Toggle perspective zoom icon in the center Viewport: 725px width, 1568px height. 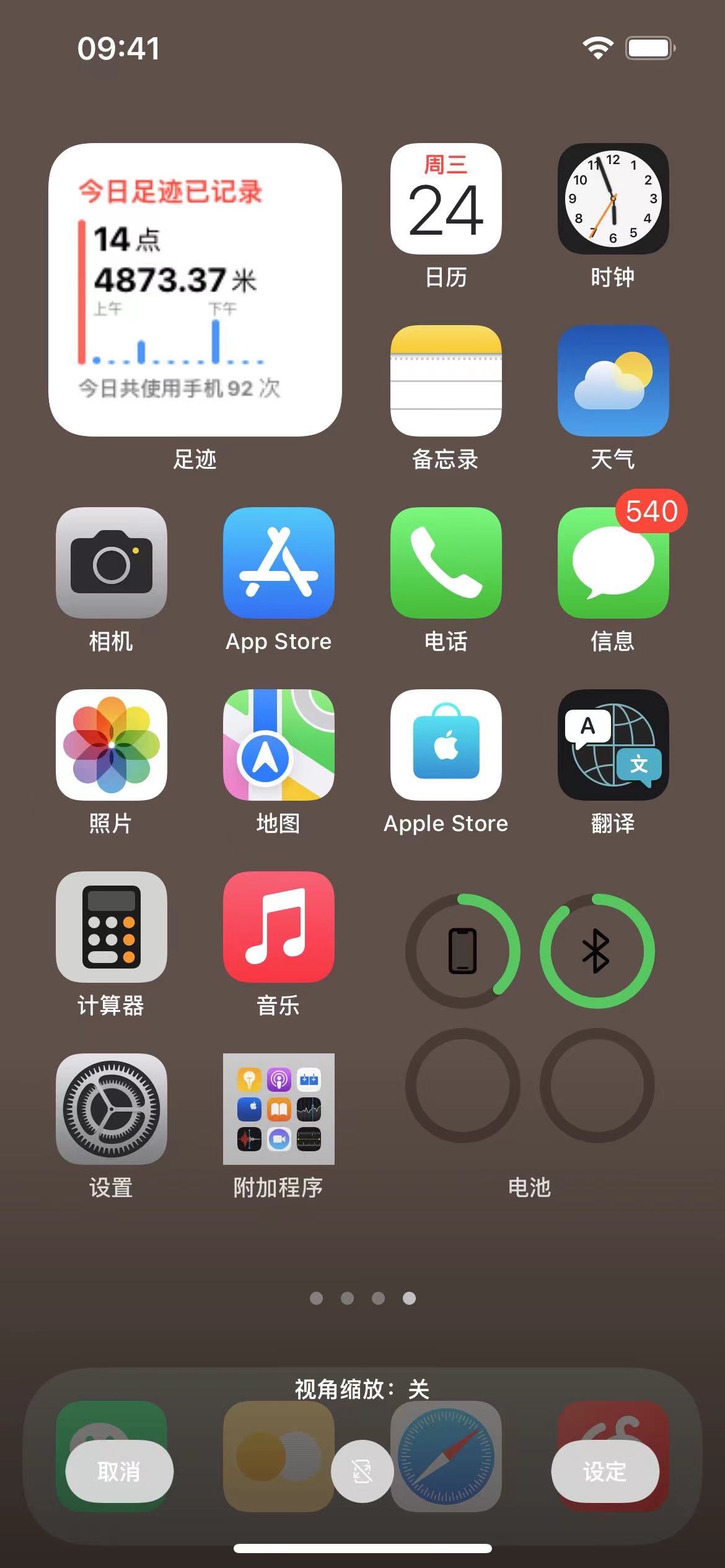(362, 1471)
